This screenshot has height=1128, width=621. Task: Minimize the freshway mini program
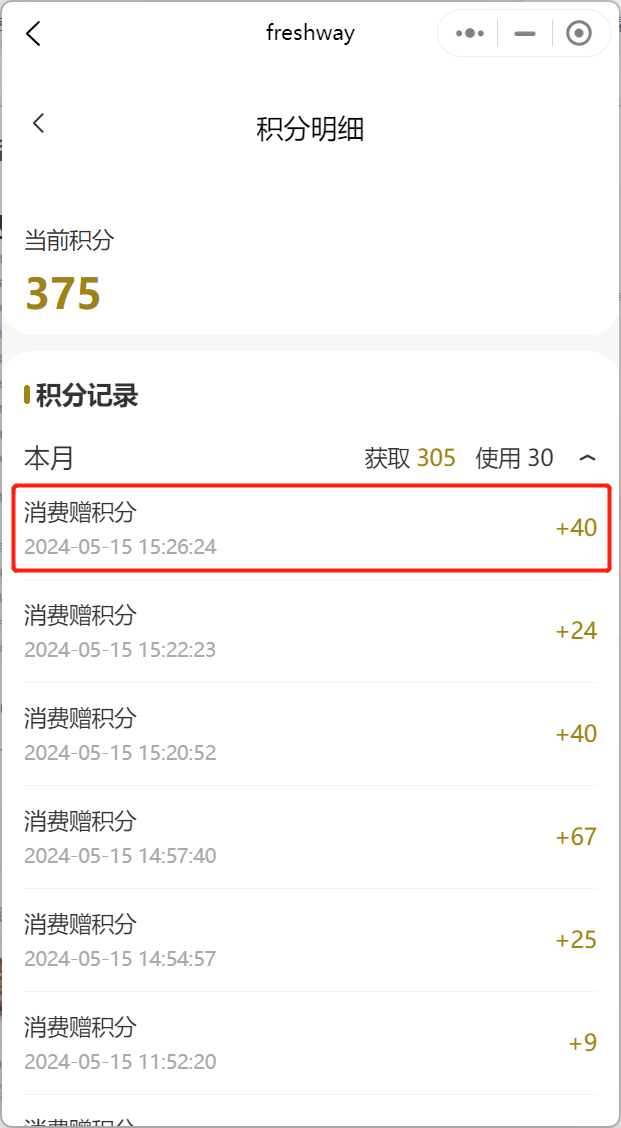point(524,33)
